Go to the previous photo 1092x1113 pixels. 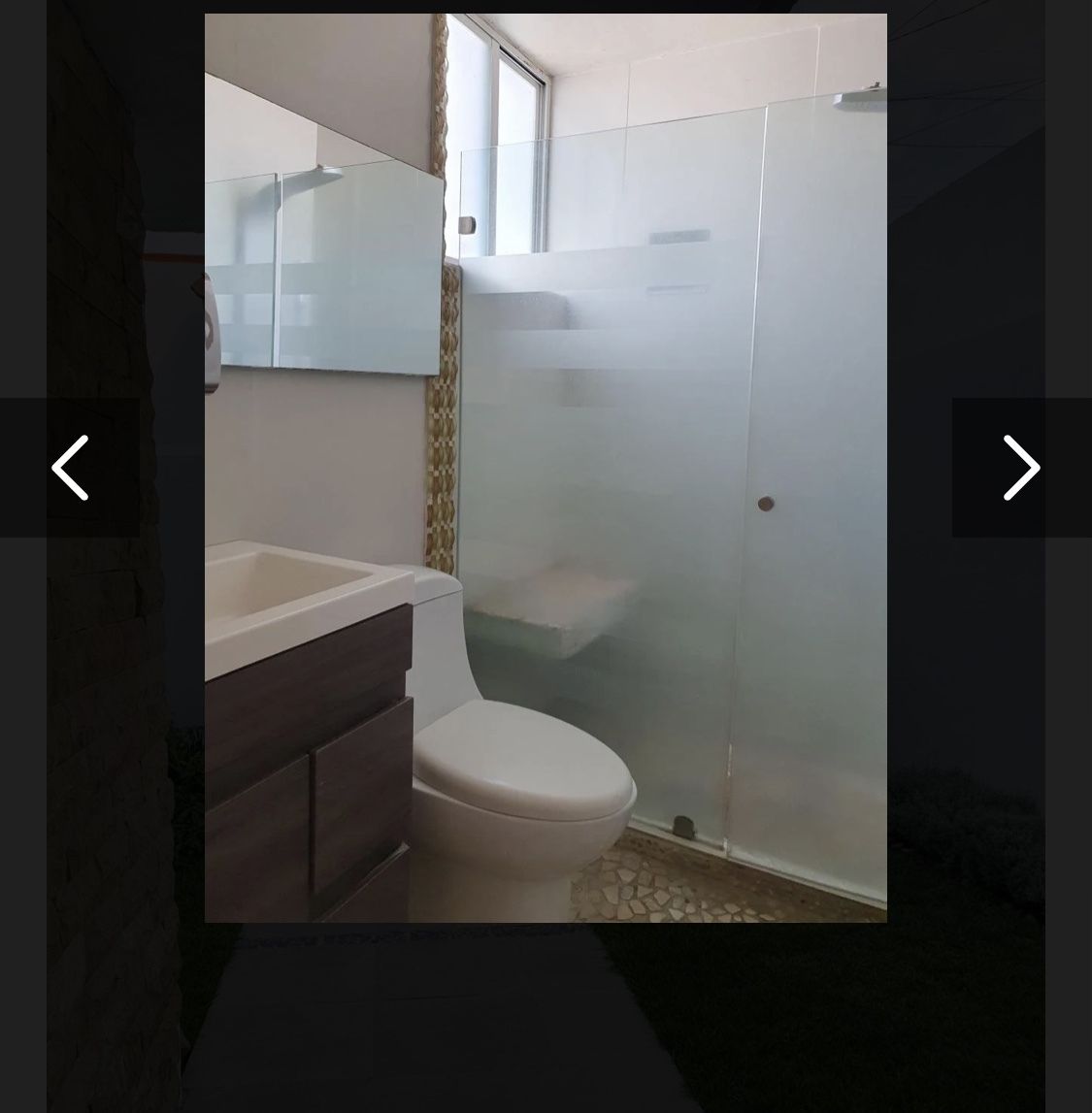pyautogui.click(x=70, y=468)
